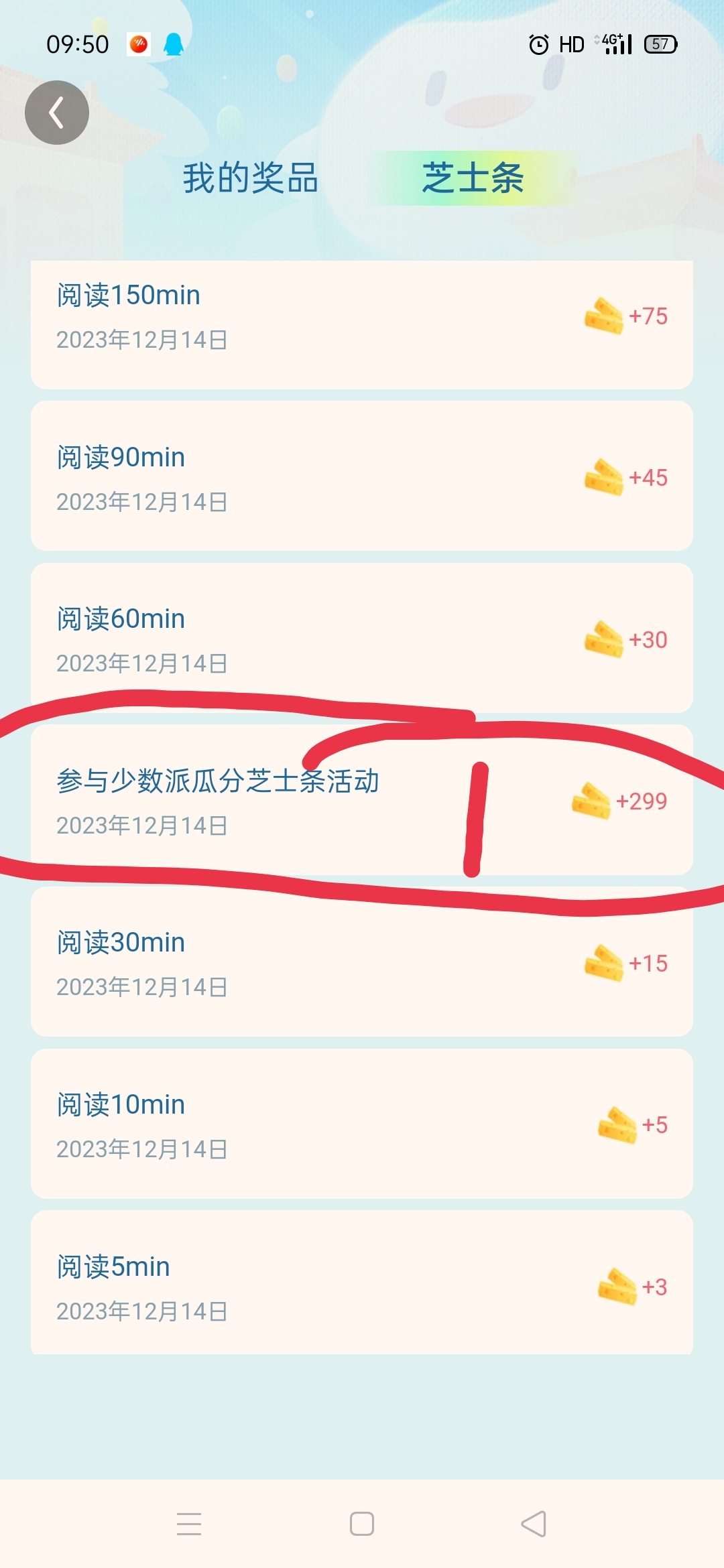Screen dimensions: 724x1568
Task: Tap the system home button
Action: (362, 1524)
